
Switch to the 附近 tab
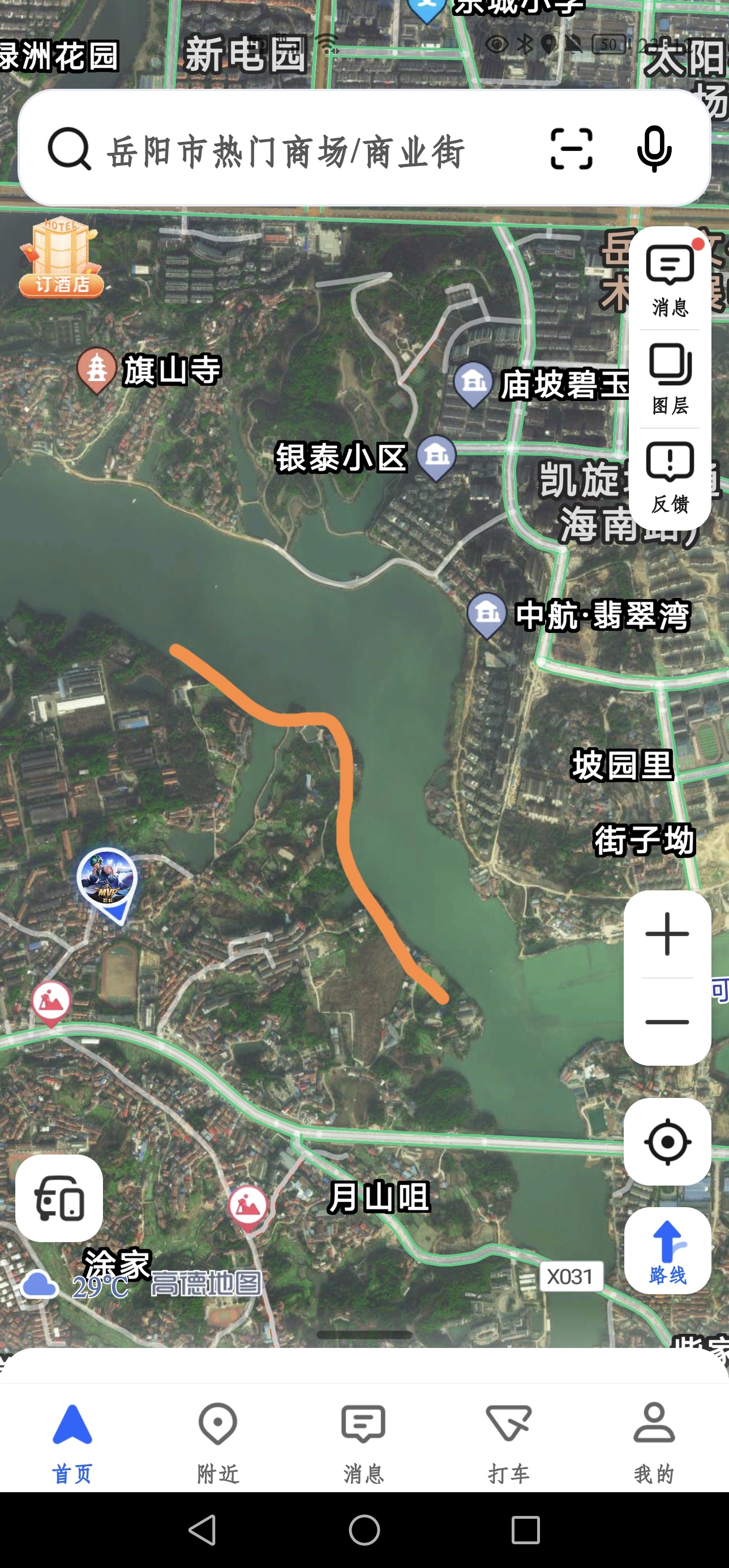[218, 1441]
